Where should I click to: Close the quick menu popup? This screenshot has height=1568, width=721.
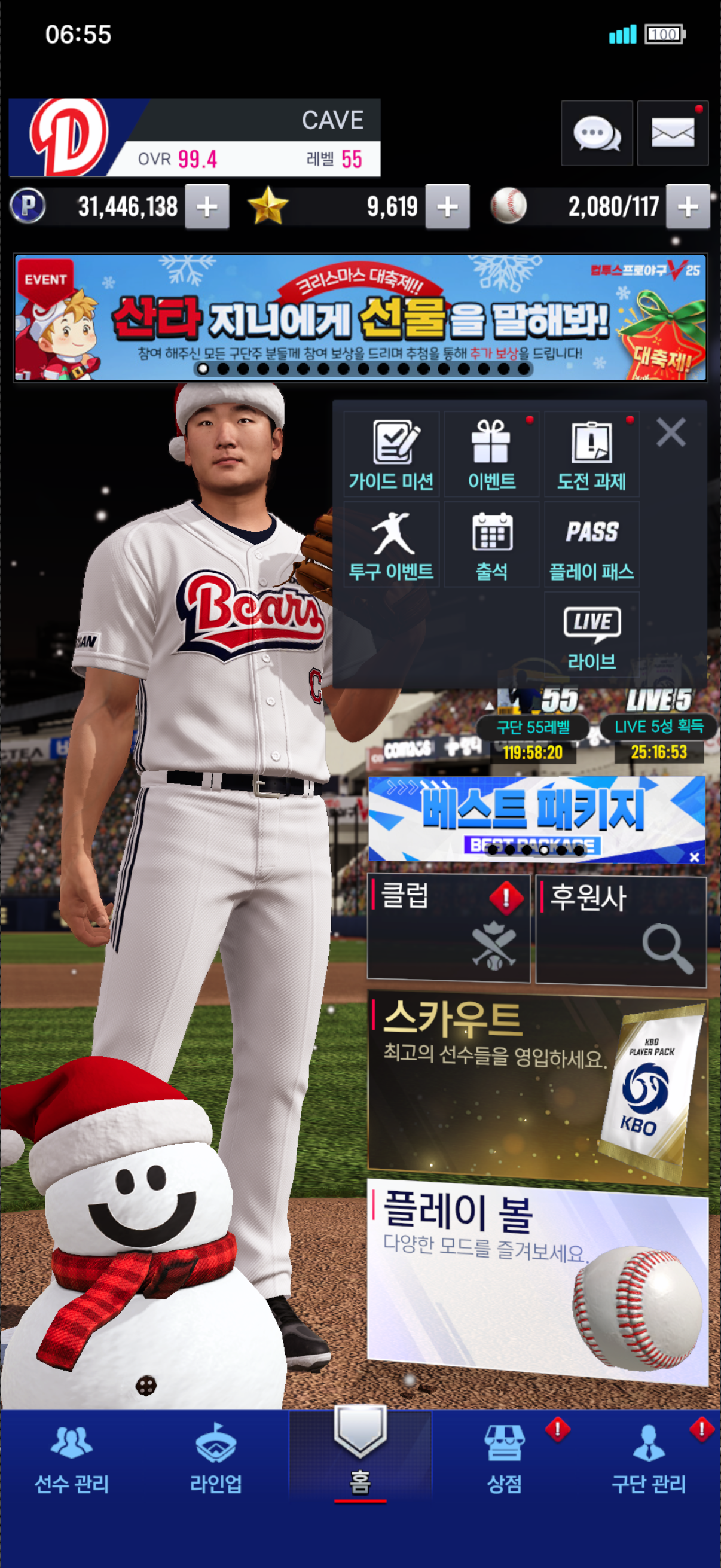[x=671, y=432]
